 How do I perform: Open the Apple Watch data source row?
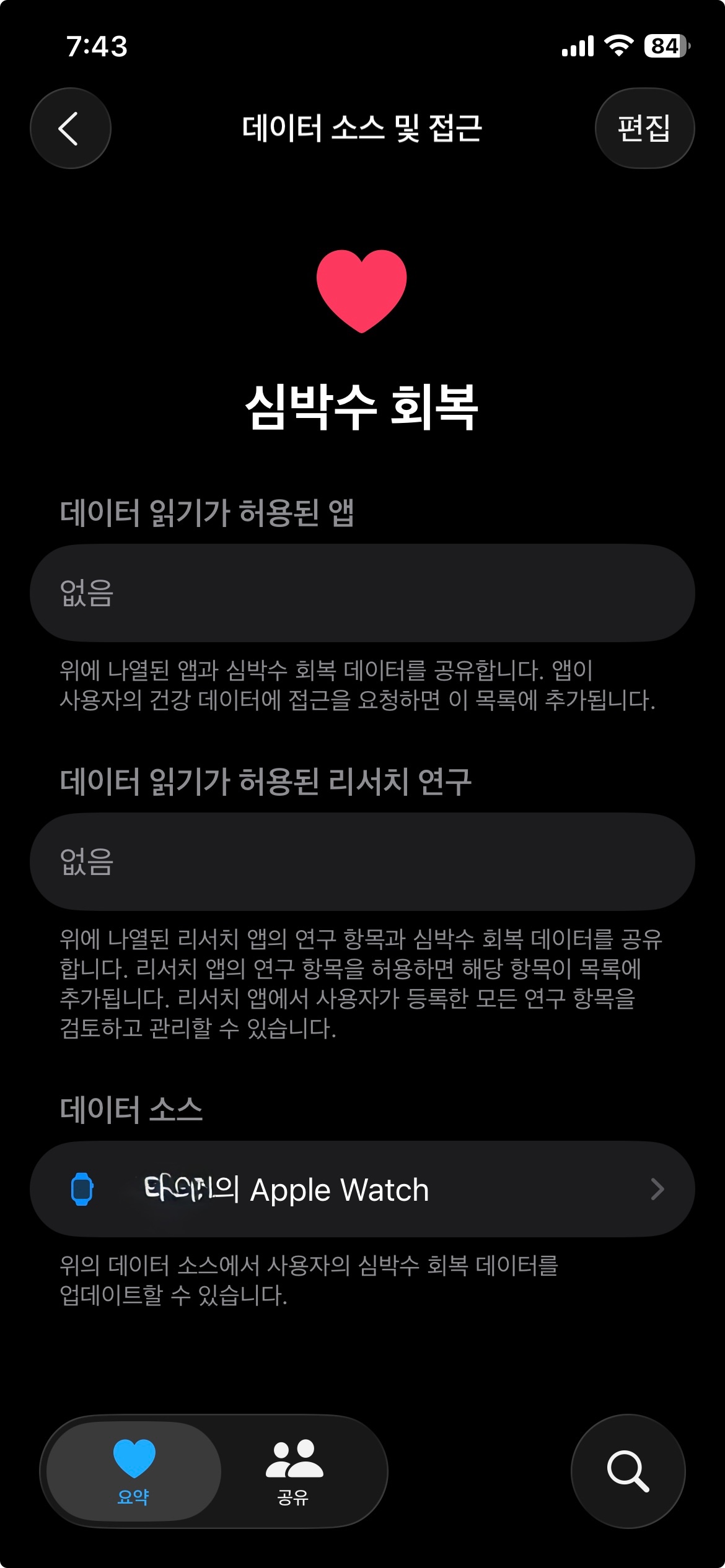362,1189
